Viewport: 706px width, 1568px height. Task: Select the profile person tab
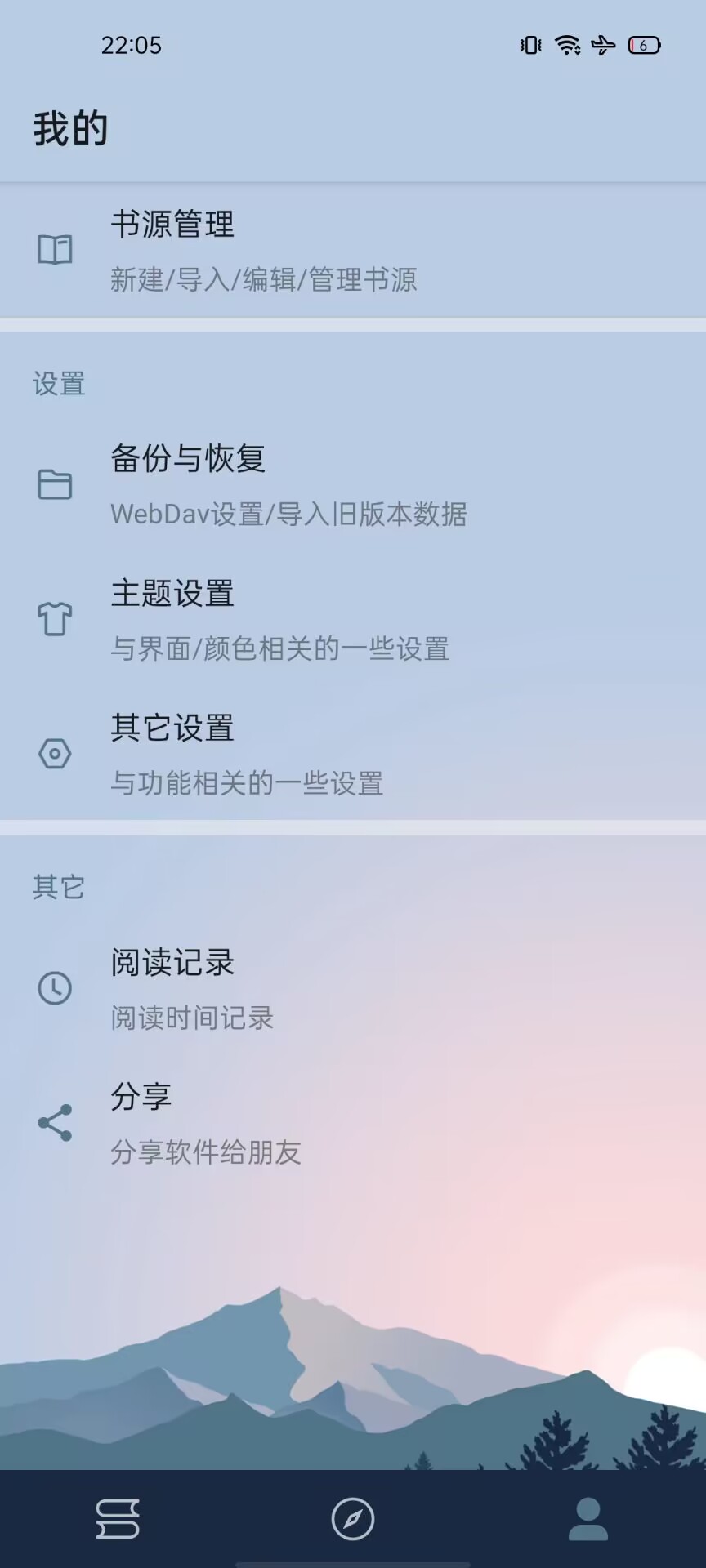(x=588, y=1519)
